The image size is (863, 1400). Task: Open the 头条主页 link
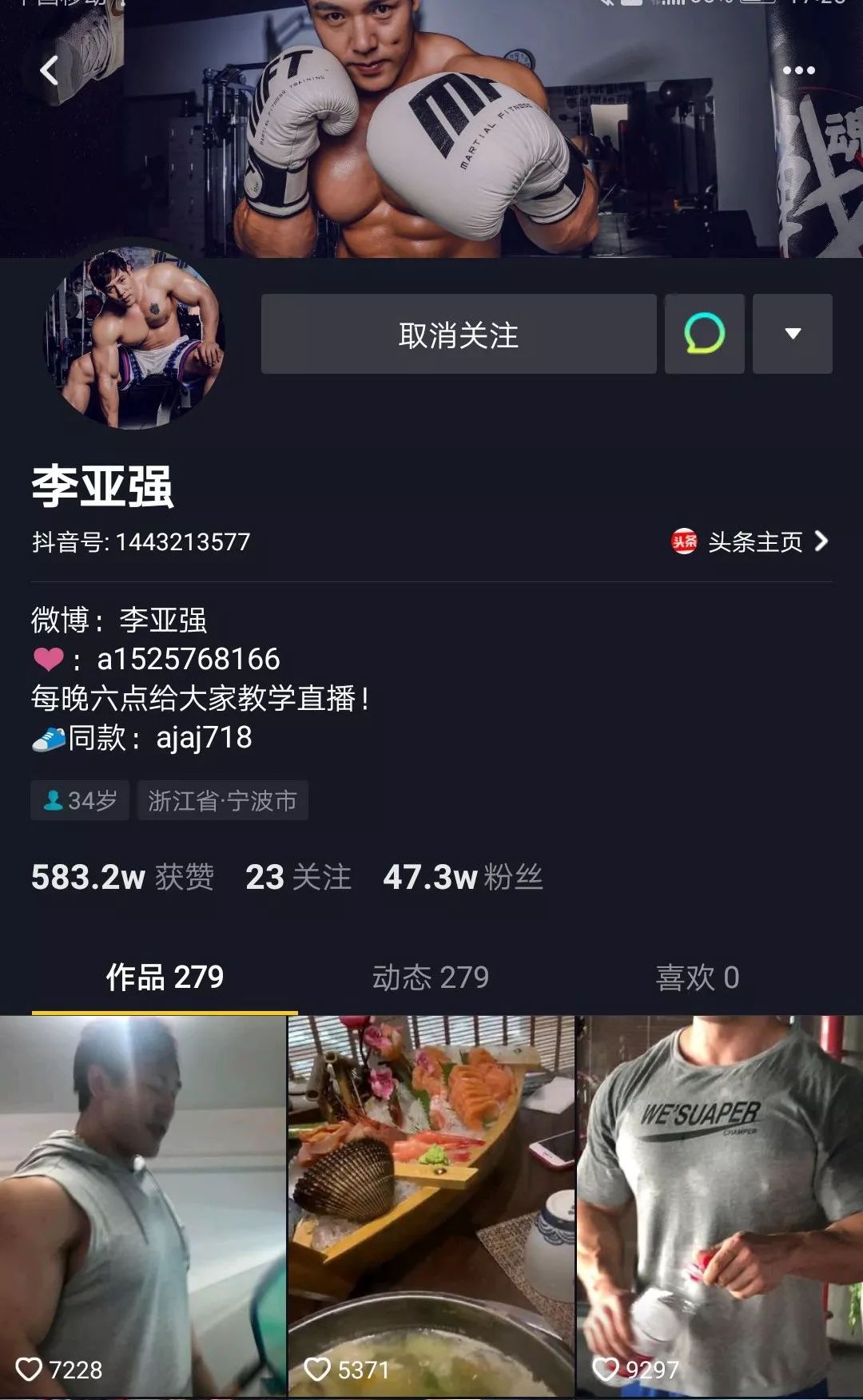pos(750,541)
